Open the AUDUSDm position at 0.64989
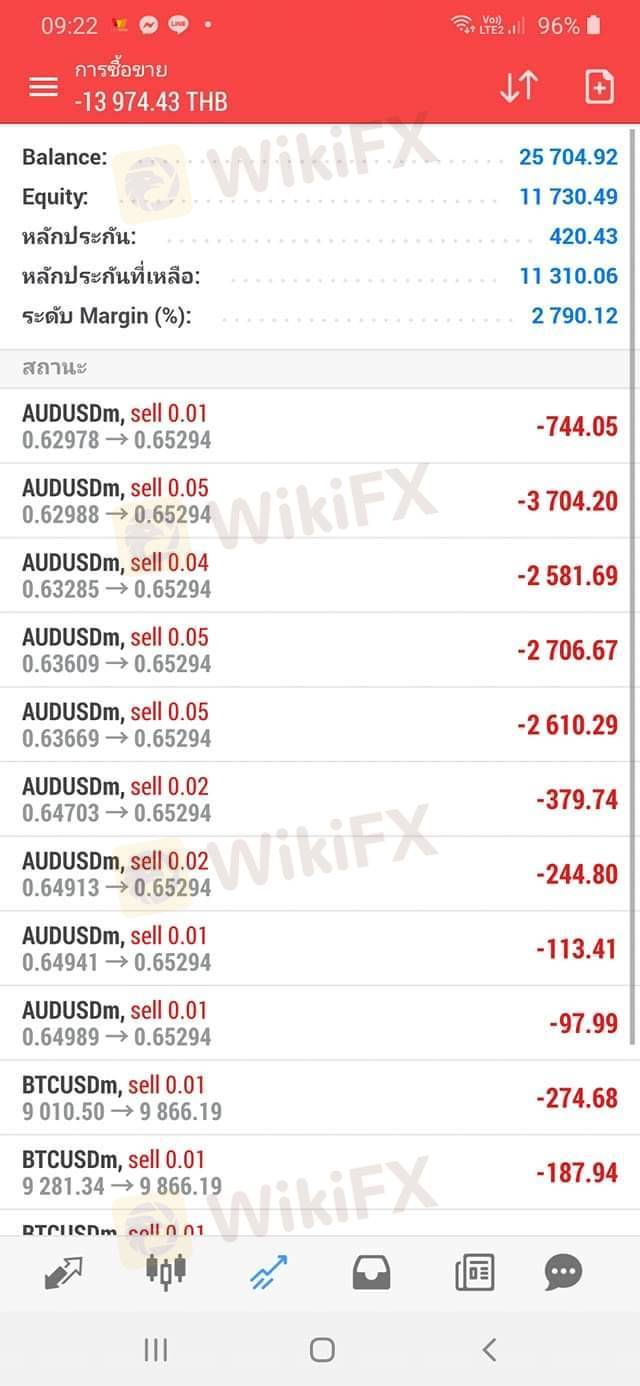The height and width of the screenshot is (1386, 640). [x=320, y=1024]
